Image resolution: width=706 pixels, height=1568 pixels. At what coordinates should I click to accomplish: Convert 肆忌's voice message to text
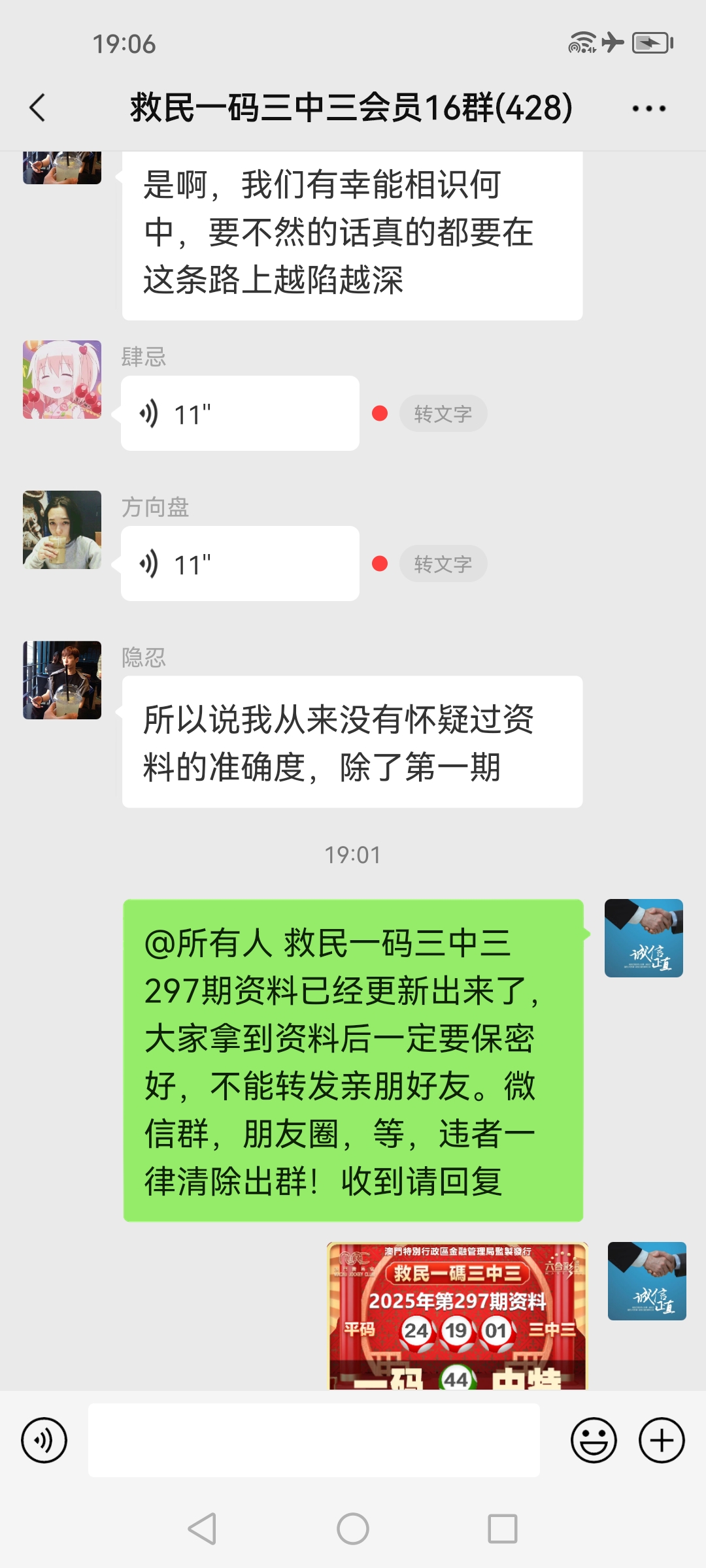443,414
